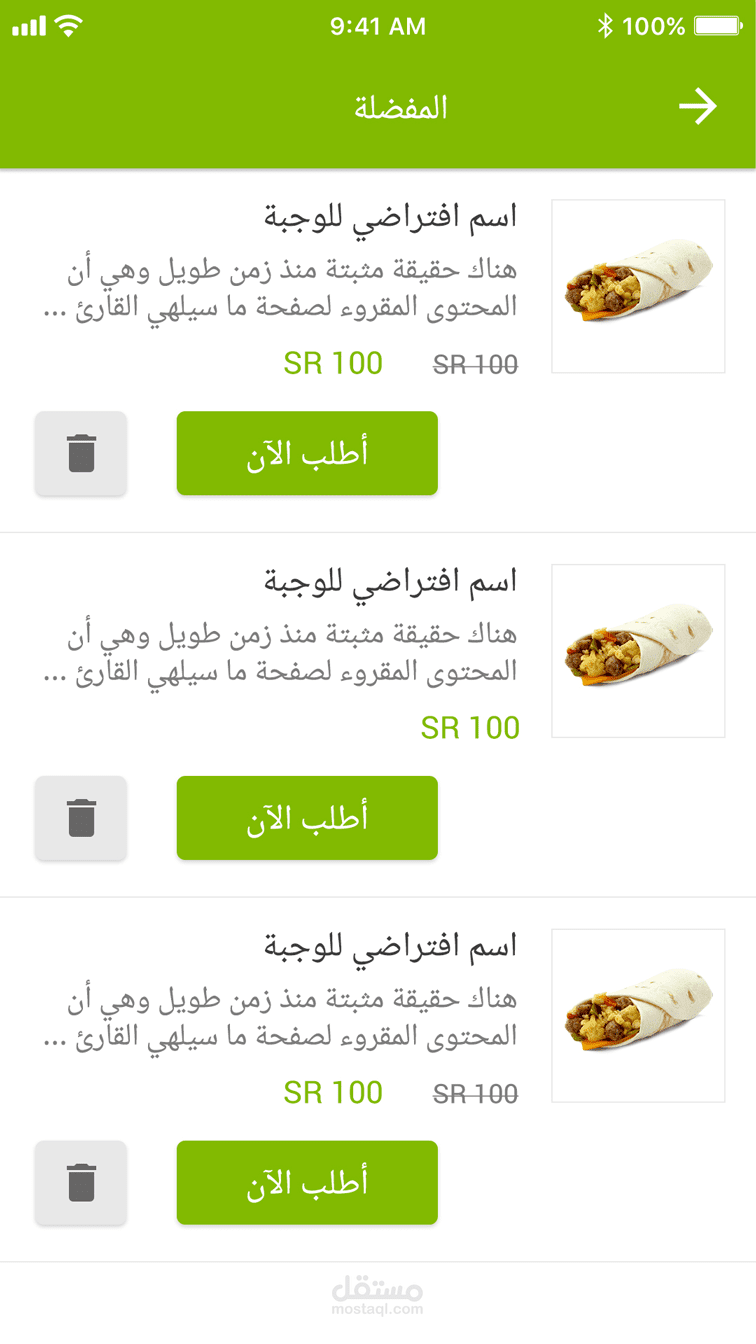The height and width of the screenshot is (1344, 756).
Task: Delete the first meal from favorites
Action: [81, 453]
